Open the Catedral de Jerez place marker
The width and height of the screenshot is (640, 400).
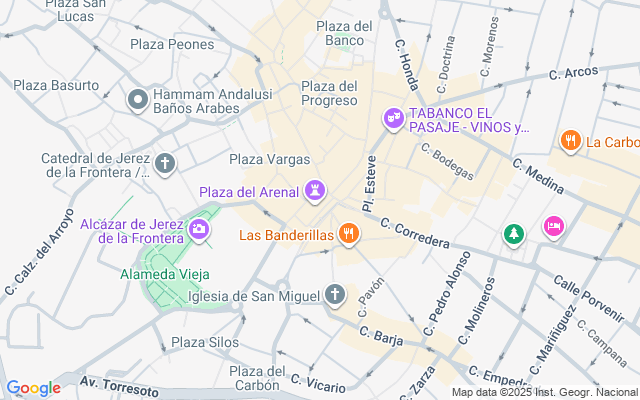click(x=165, y=162)
